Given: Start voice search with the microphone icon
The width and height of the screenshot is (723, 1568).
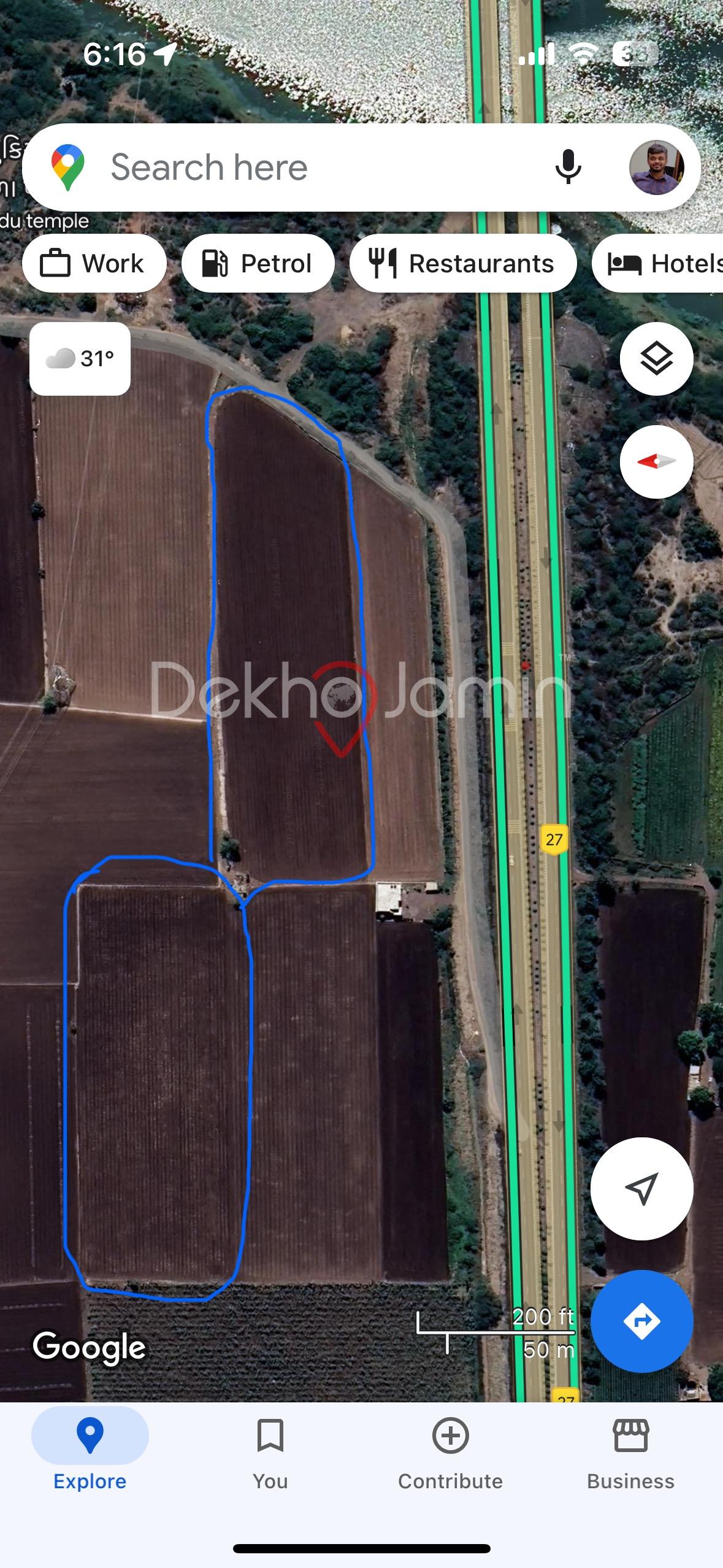Looking at the screenshot, I should pos(567,167).
